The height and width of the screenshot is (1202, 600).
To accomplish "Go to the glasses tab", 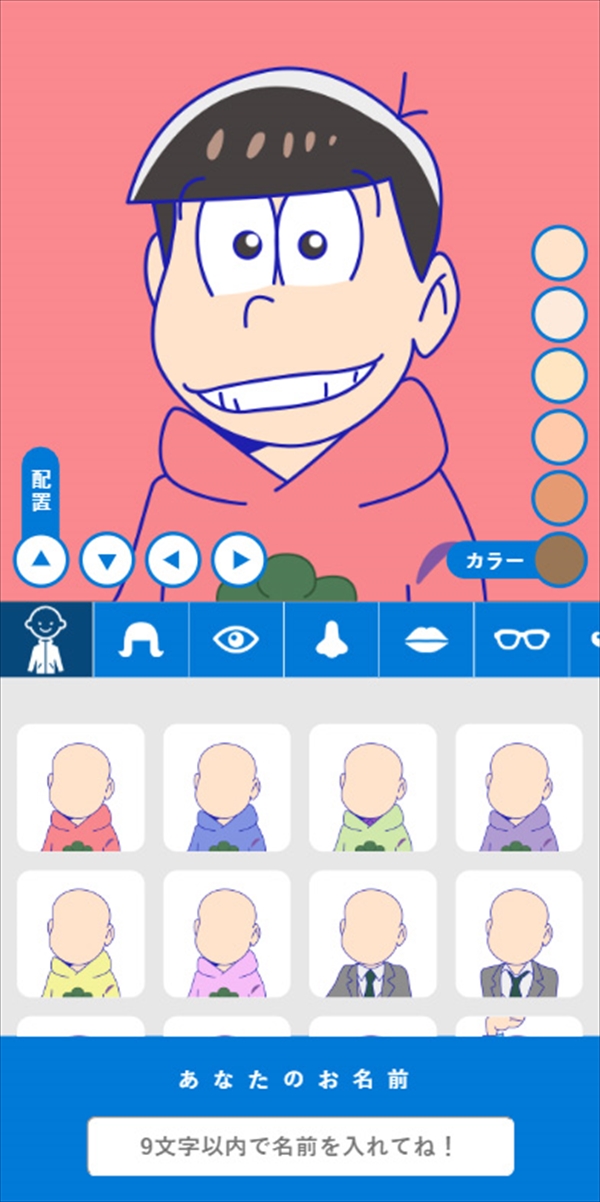I will tap(521, 639).
